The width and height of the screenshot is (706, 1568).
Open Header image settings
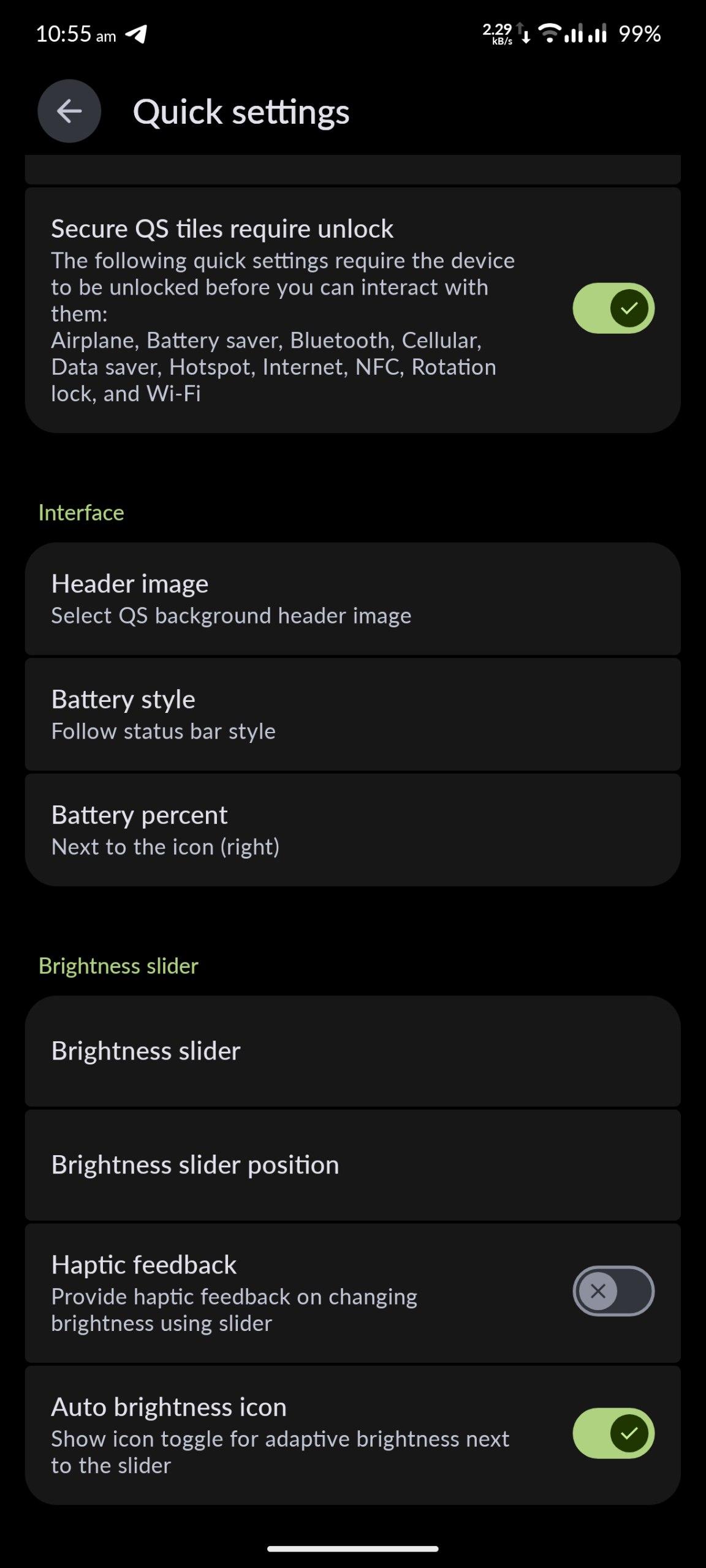coord(352,598)
